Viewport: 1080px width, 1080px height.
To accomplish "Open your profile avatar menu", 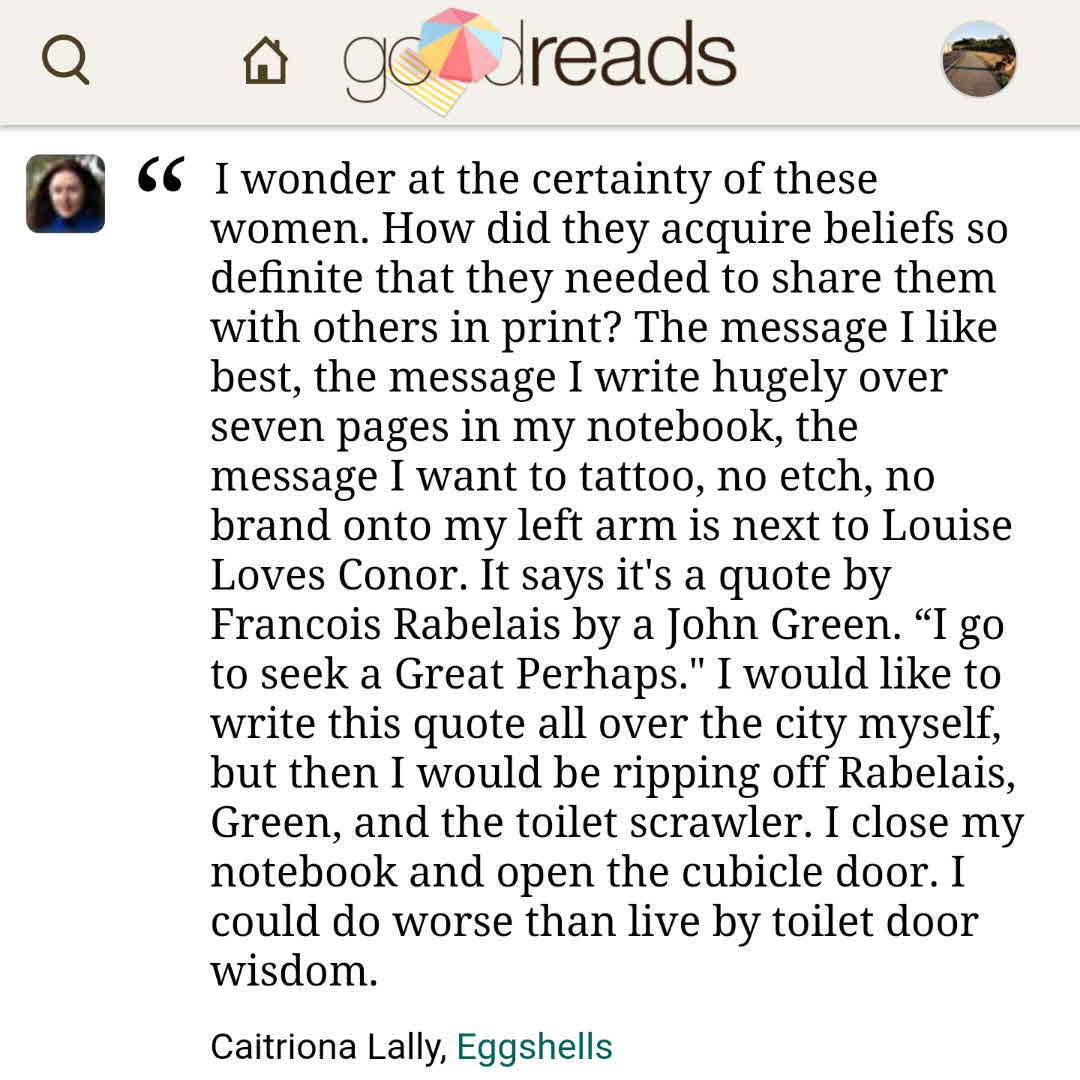I will [x=979, y=59].
